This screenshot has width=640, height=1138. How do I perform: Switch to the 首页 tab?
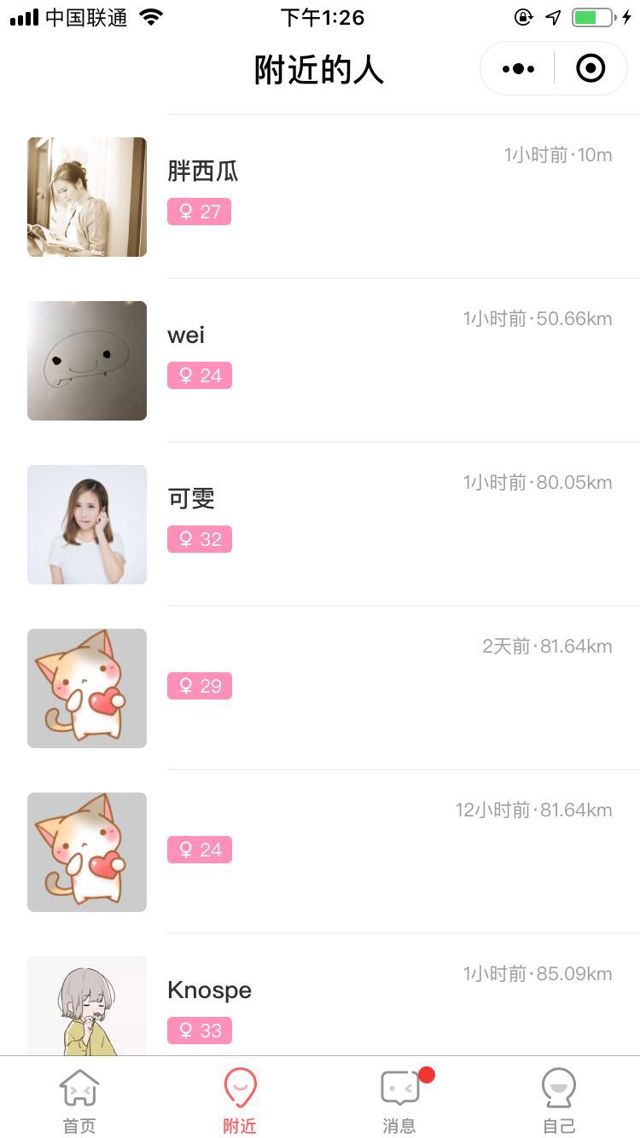coord(79,1099)
